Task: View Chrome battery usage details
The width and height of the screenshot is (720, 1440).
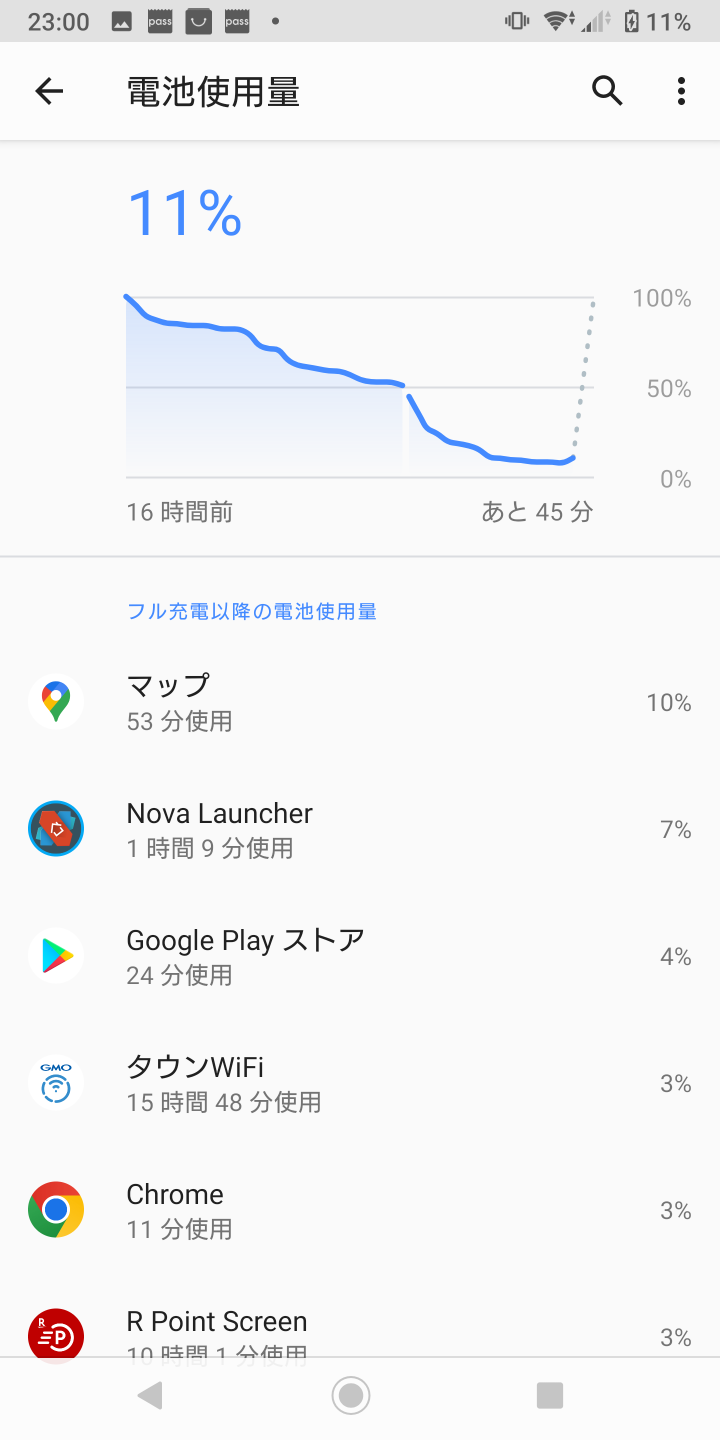Action: pos(360,1211)
